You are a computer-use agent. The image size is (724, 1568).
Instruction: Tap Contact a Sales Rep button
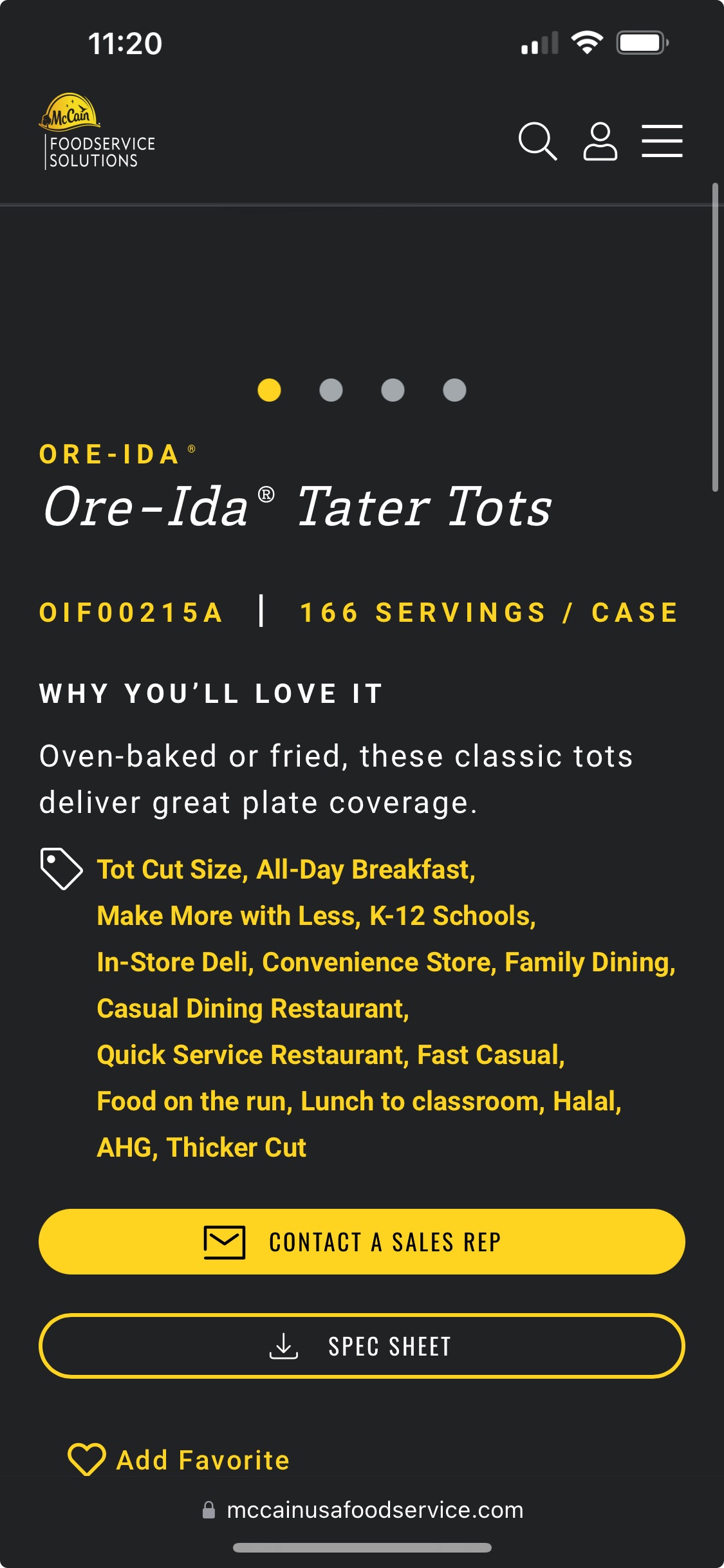coord(362,1242)
